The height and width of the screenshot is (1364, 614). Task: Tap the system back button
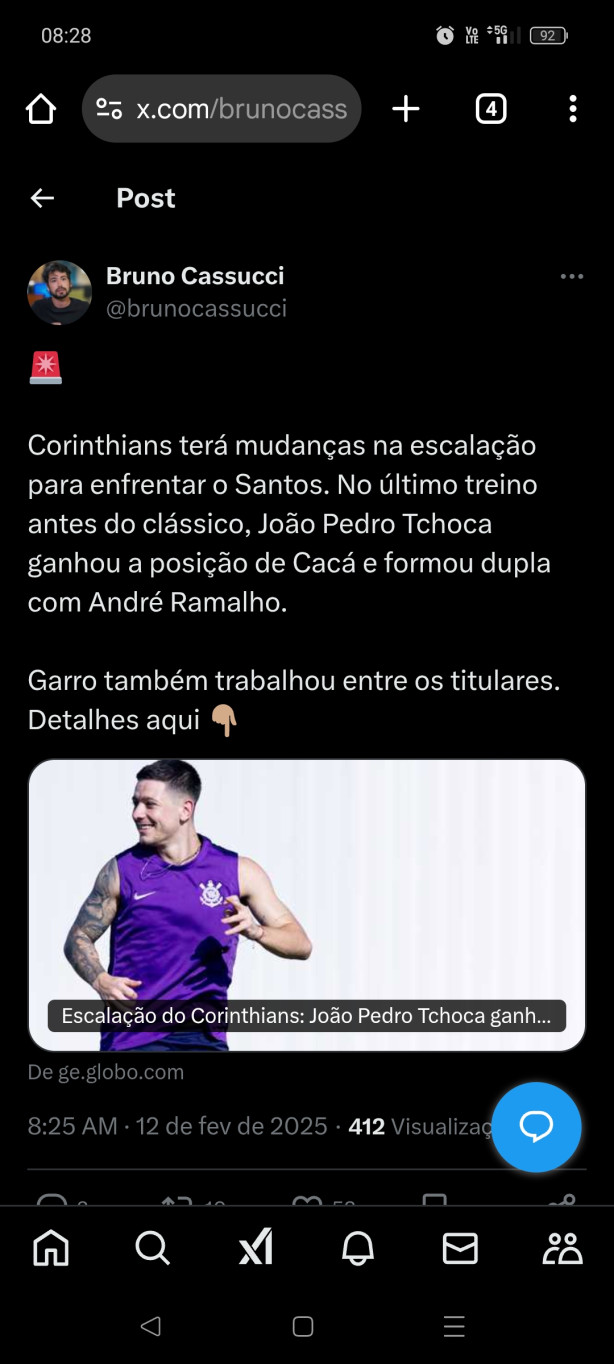tap(151, 1327)
